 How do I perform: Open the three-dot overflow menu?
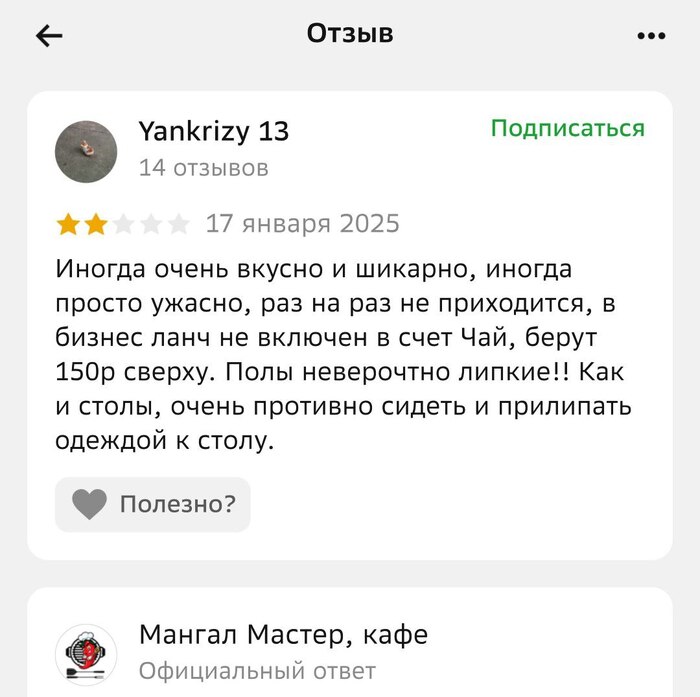pos(650,36)
